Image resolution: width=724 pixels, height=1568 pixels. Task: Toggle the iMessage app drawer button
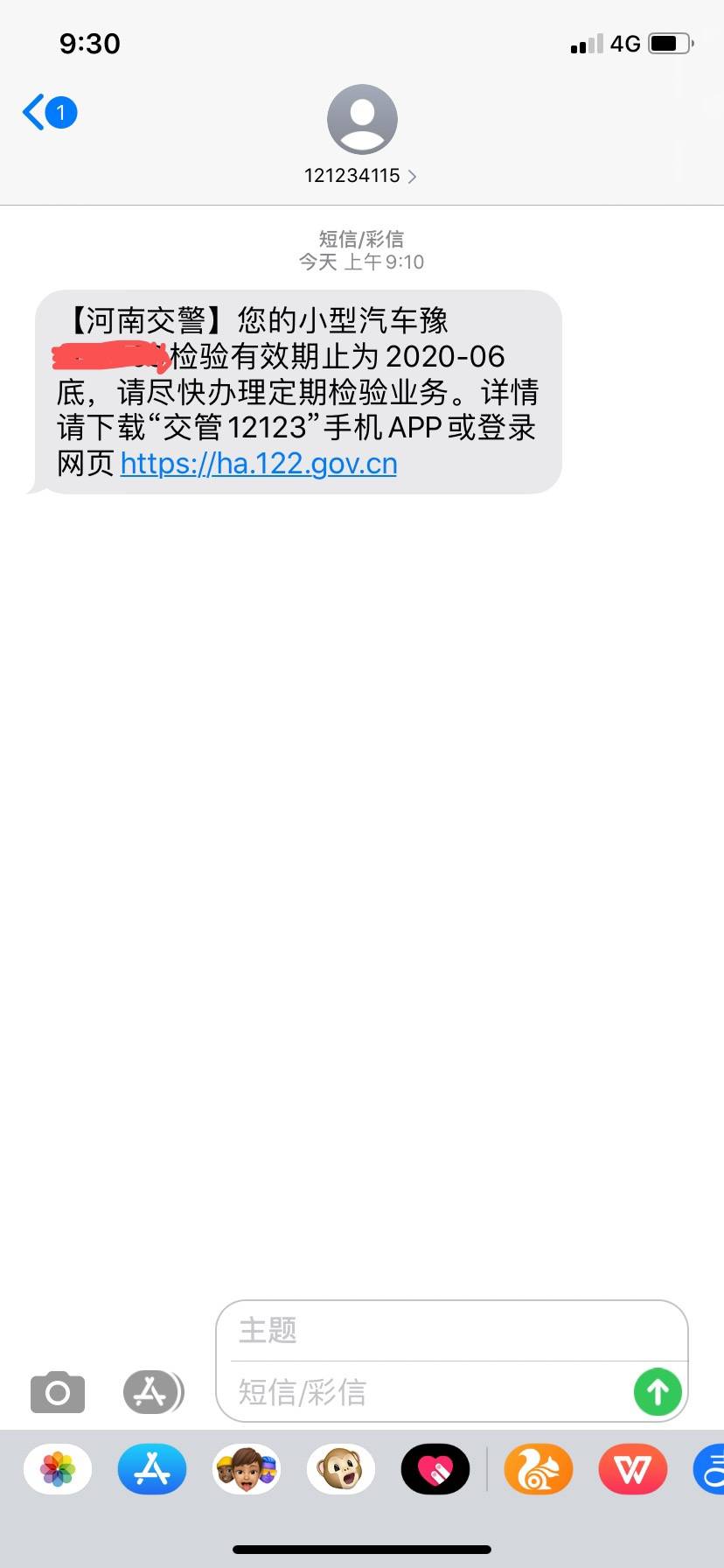pyautogui.click(x=152, y=1391)
